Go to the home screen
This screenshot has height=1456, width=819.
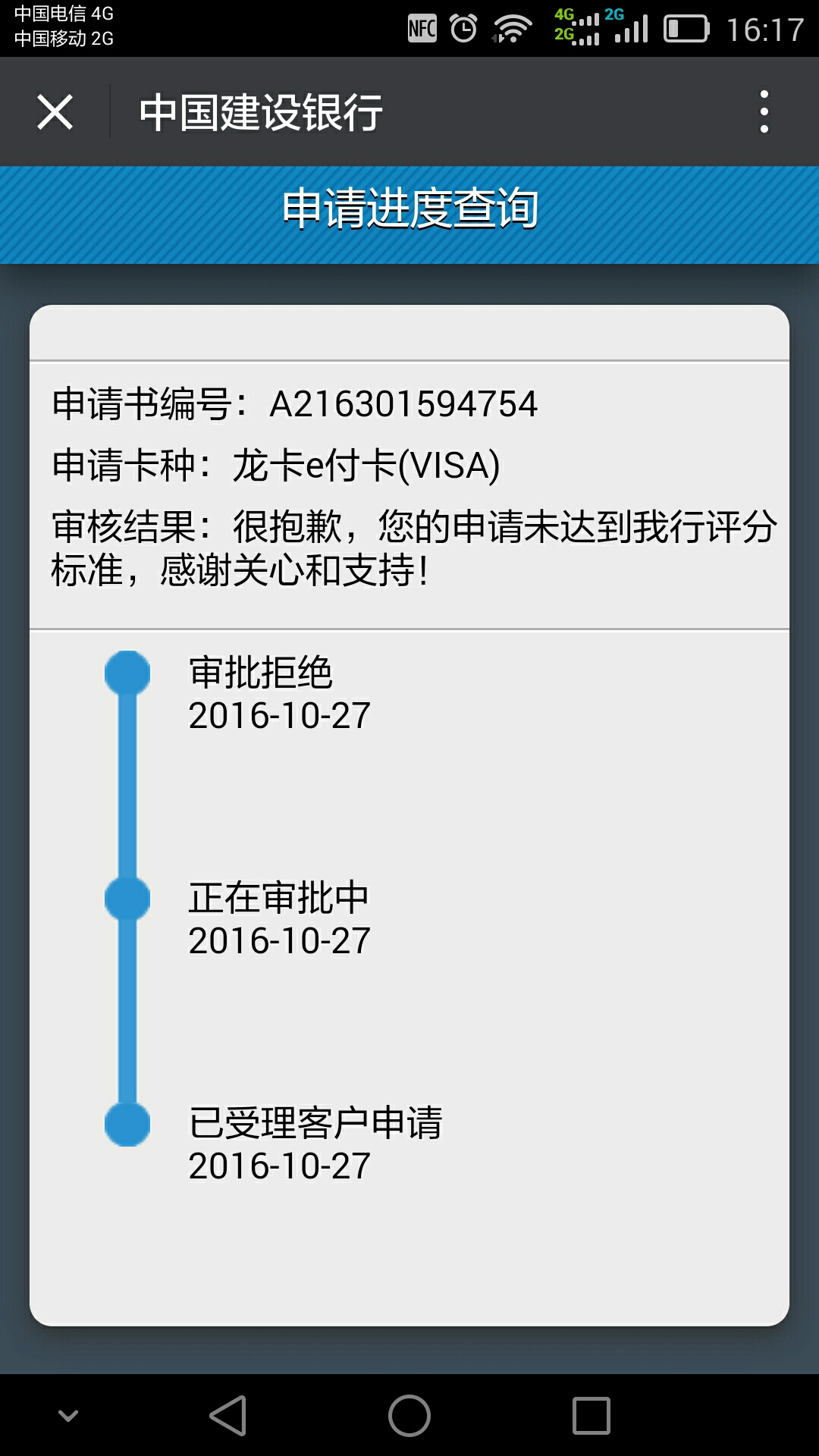[x=409, y=1415]
